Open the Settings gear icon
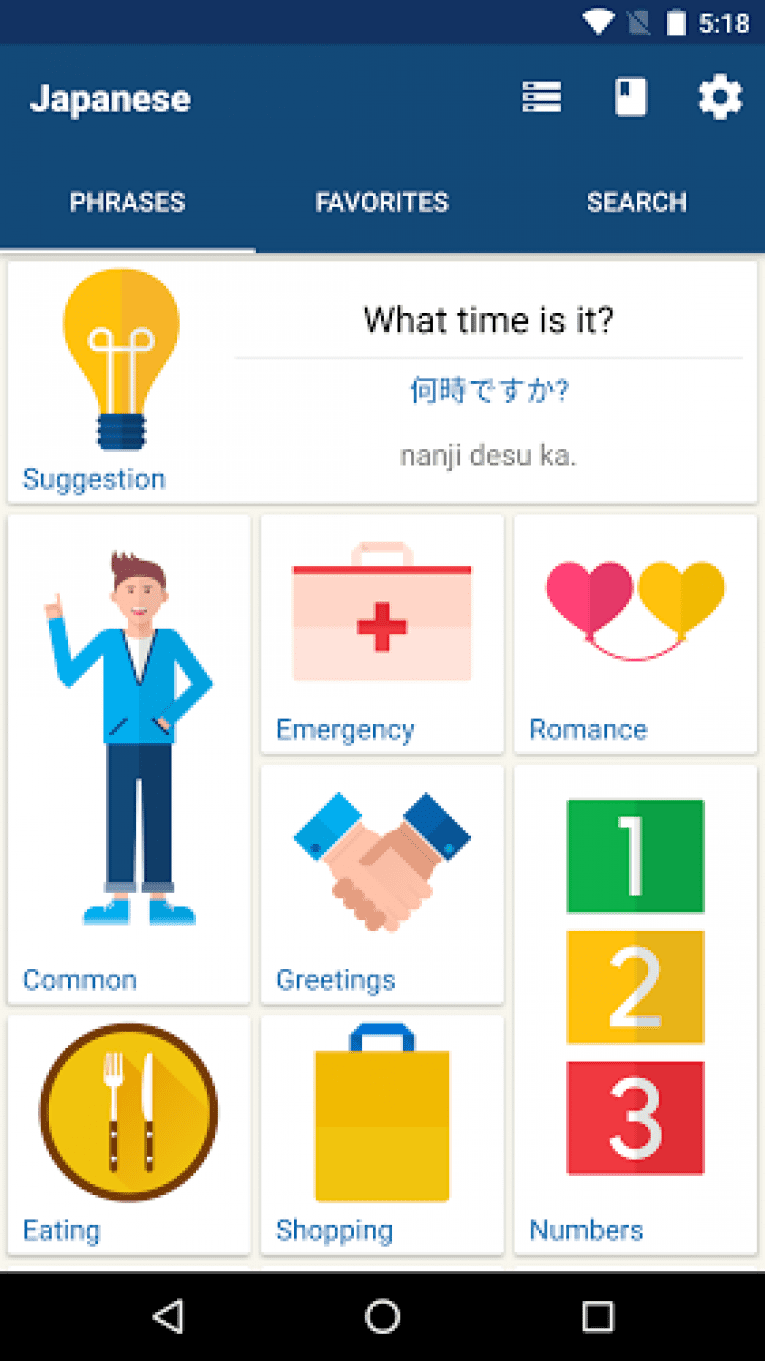 tap(719, 97)
